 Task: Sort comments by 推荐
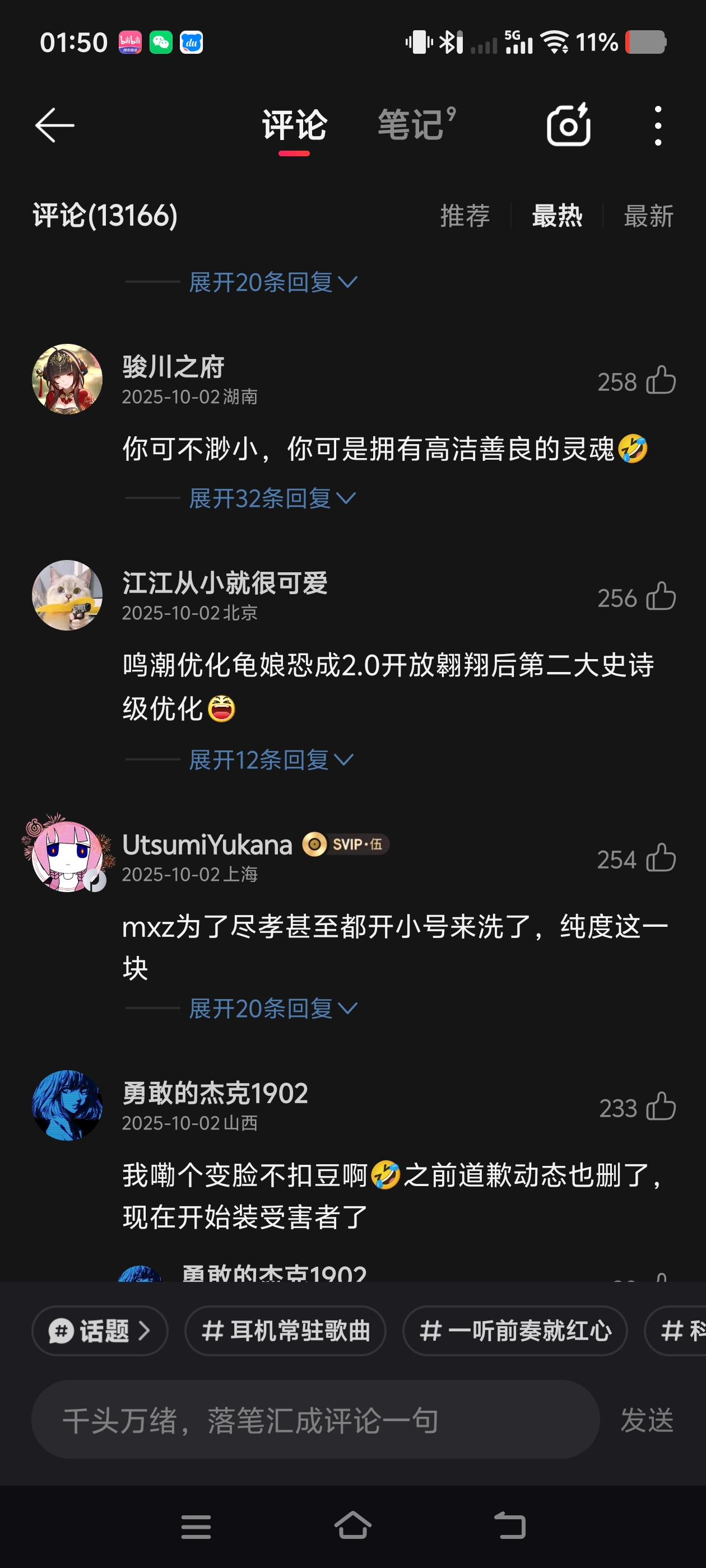point(465,216)
